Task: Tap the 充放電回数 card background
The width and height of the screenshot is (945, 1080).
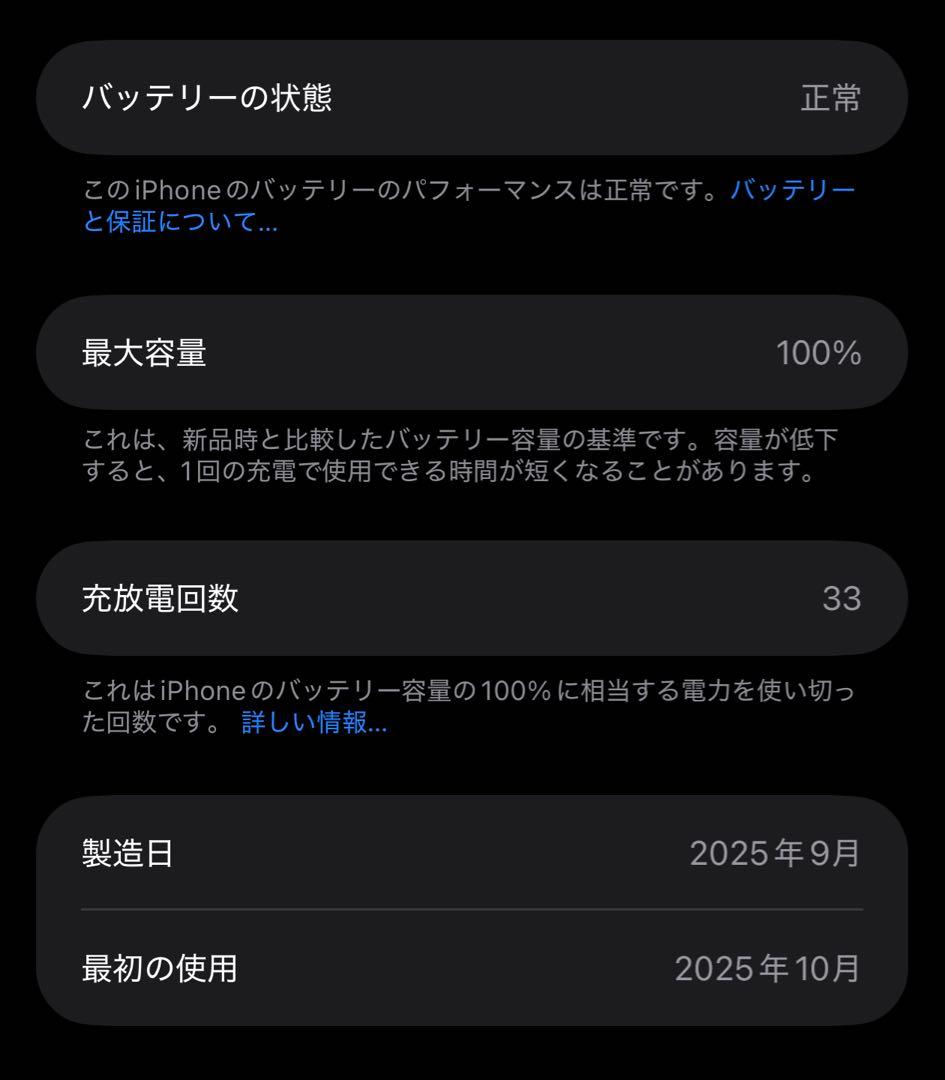Action: (472, 597)
